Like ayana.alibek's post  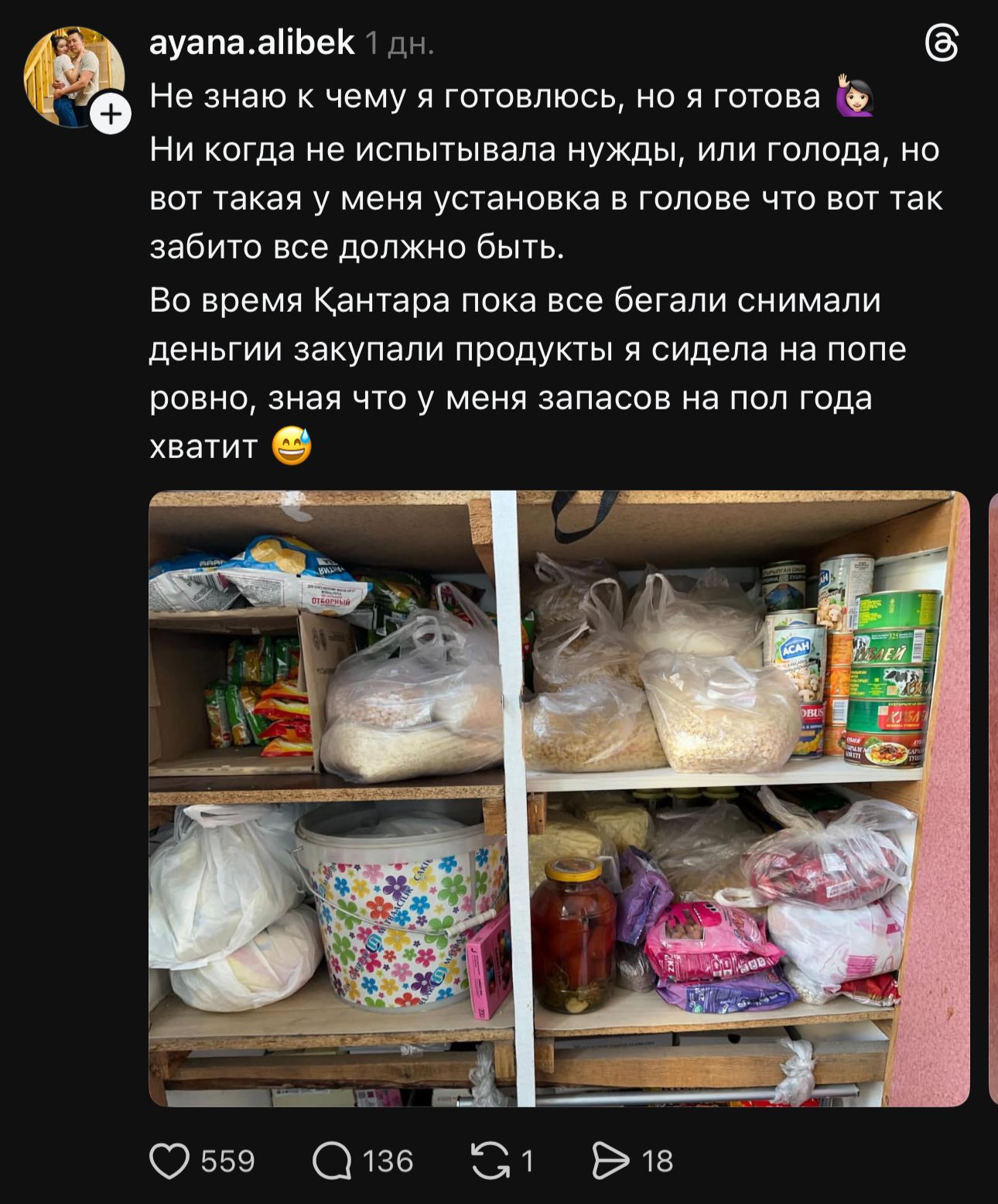(x=169, y=1161)
